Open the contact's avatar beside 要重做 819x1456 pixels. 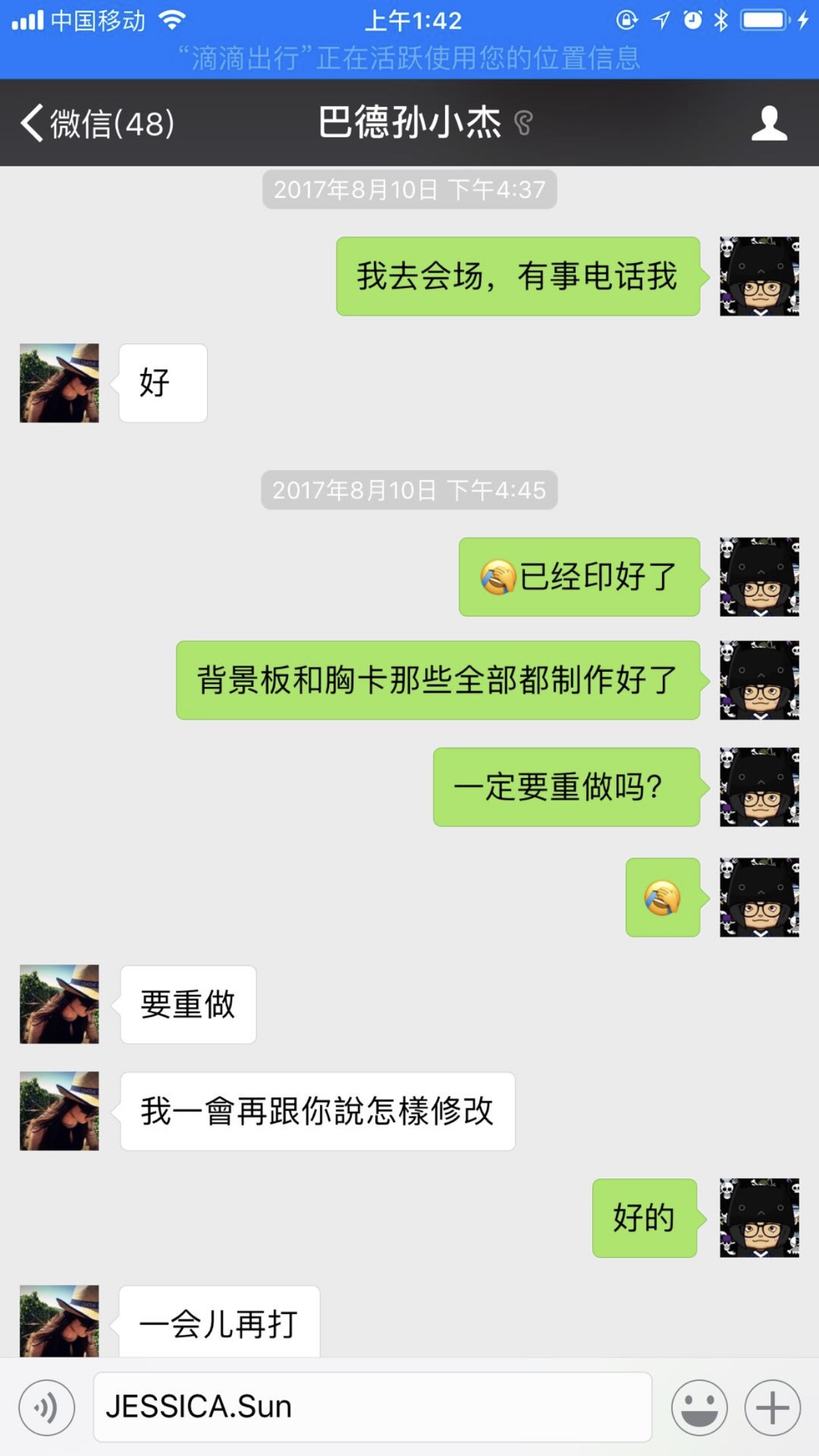(59, 1004)
